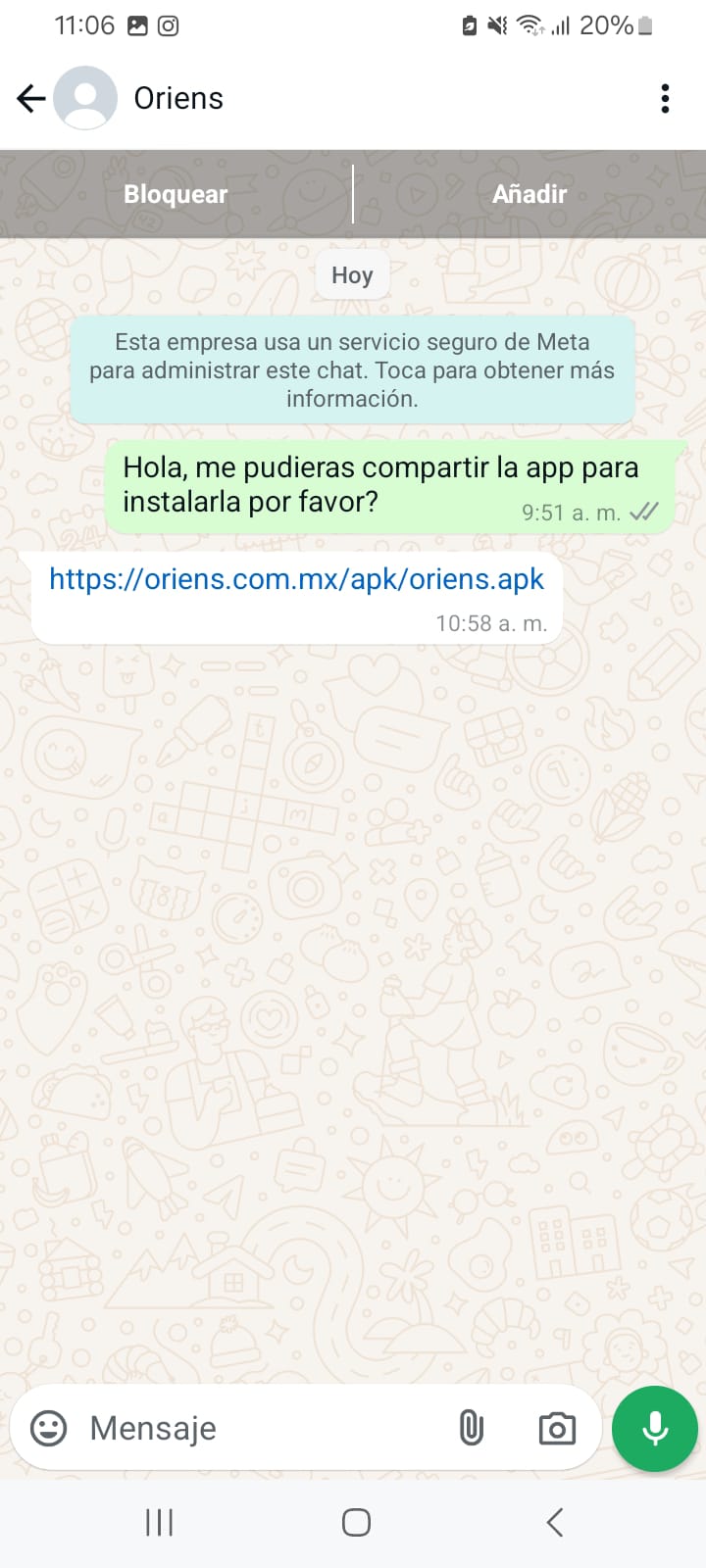This screenshot has width=706, height=1568.
Task: Tap Bloquear to block this contact
Action: pyautogui.click(x=176, y=194)
